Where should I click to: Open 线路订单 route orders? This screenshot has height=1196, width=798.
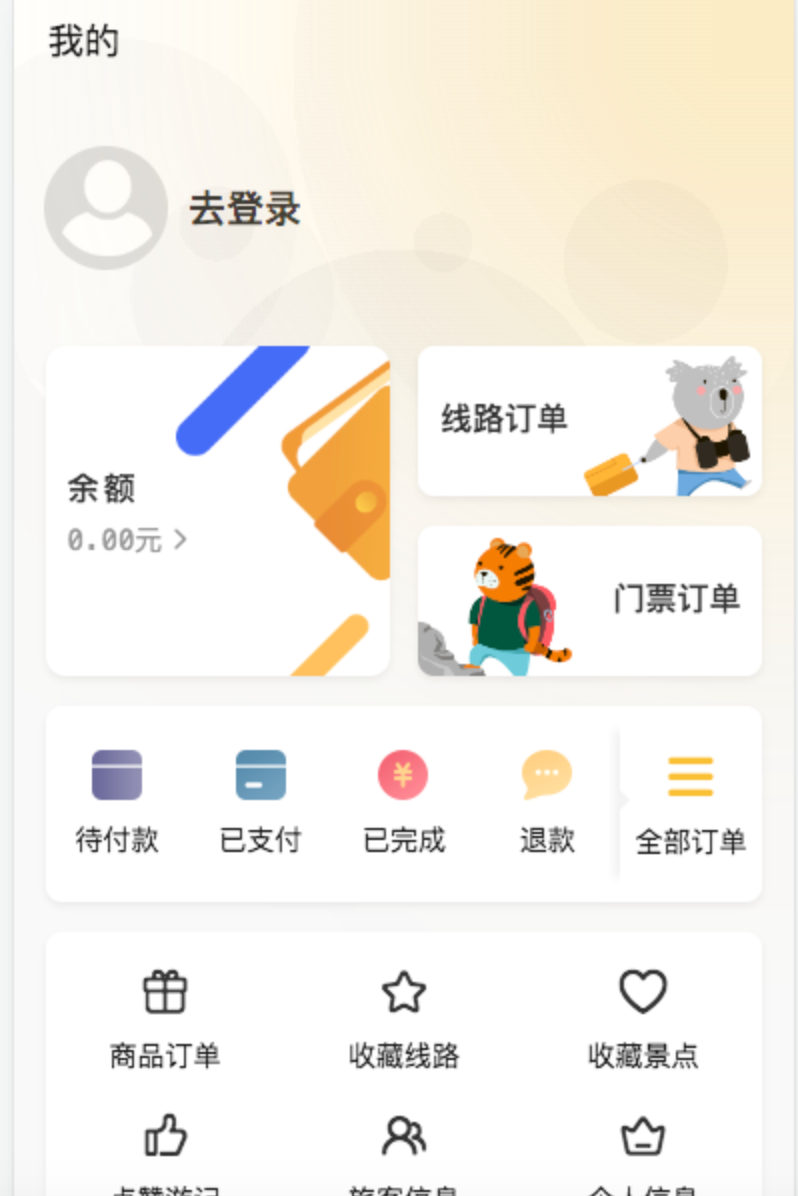[x=589, y=421]
